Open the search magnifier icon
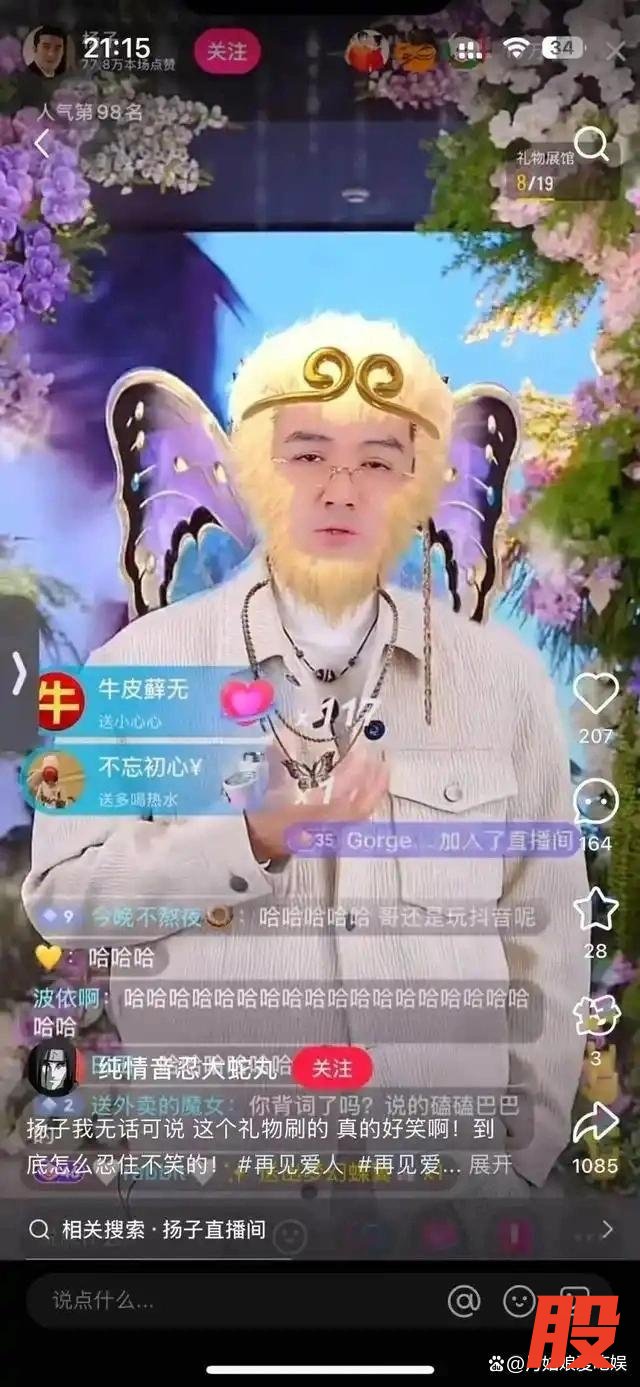Viewport: 640px width, 1387px height. click(x=591, y=145)
